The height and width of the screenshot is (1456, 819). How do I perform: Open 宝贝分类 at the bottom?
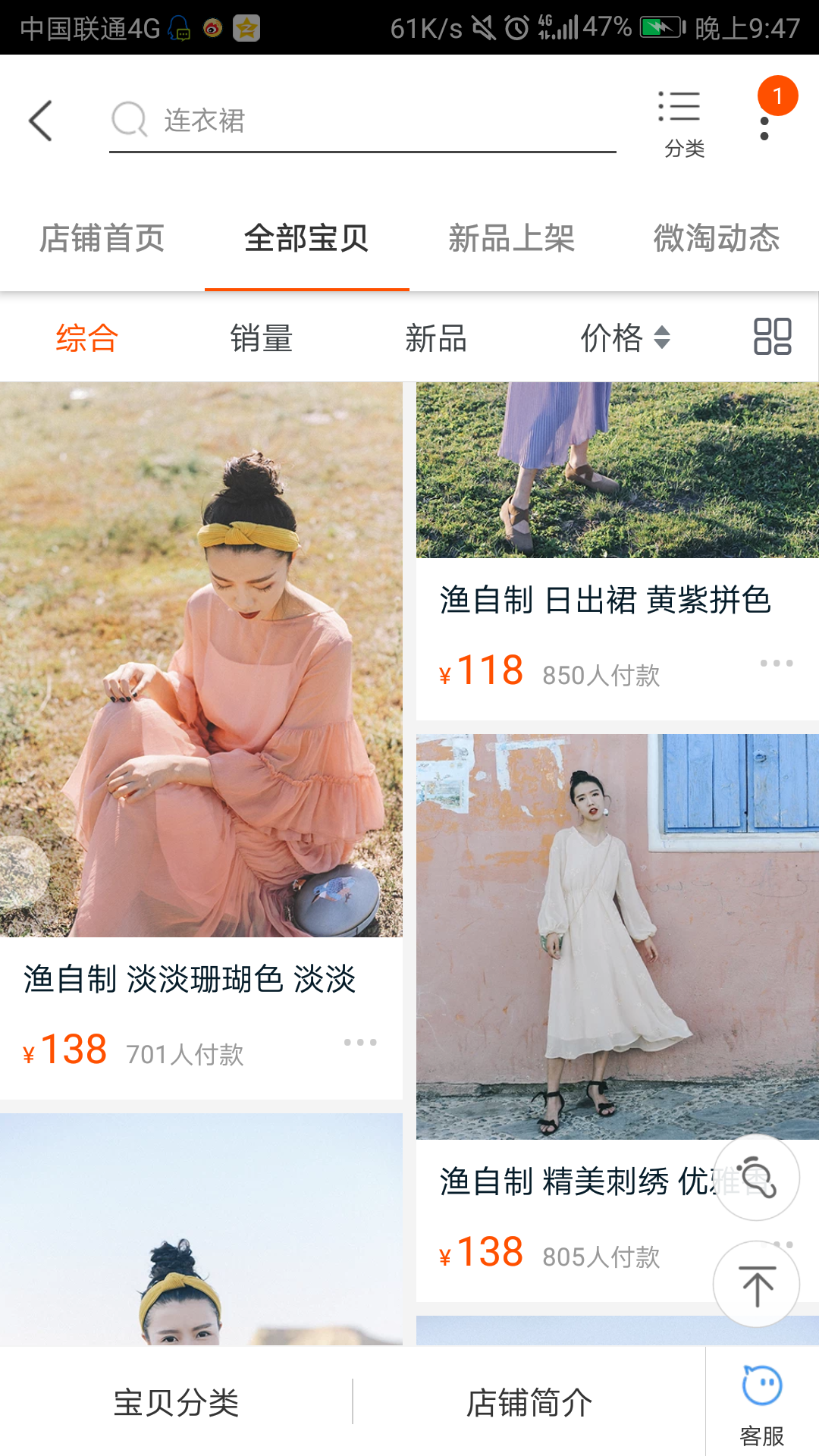[x=176, y=1402]
